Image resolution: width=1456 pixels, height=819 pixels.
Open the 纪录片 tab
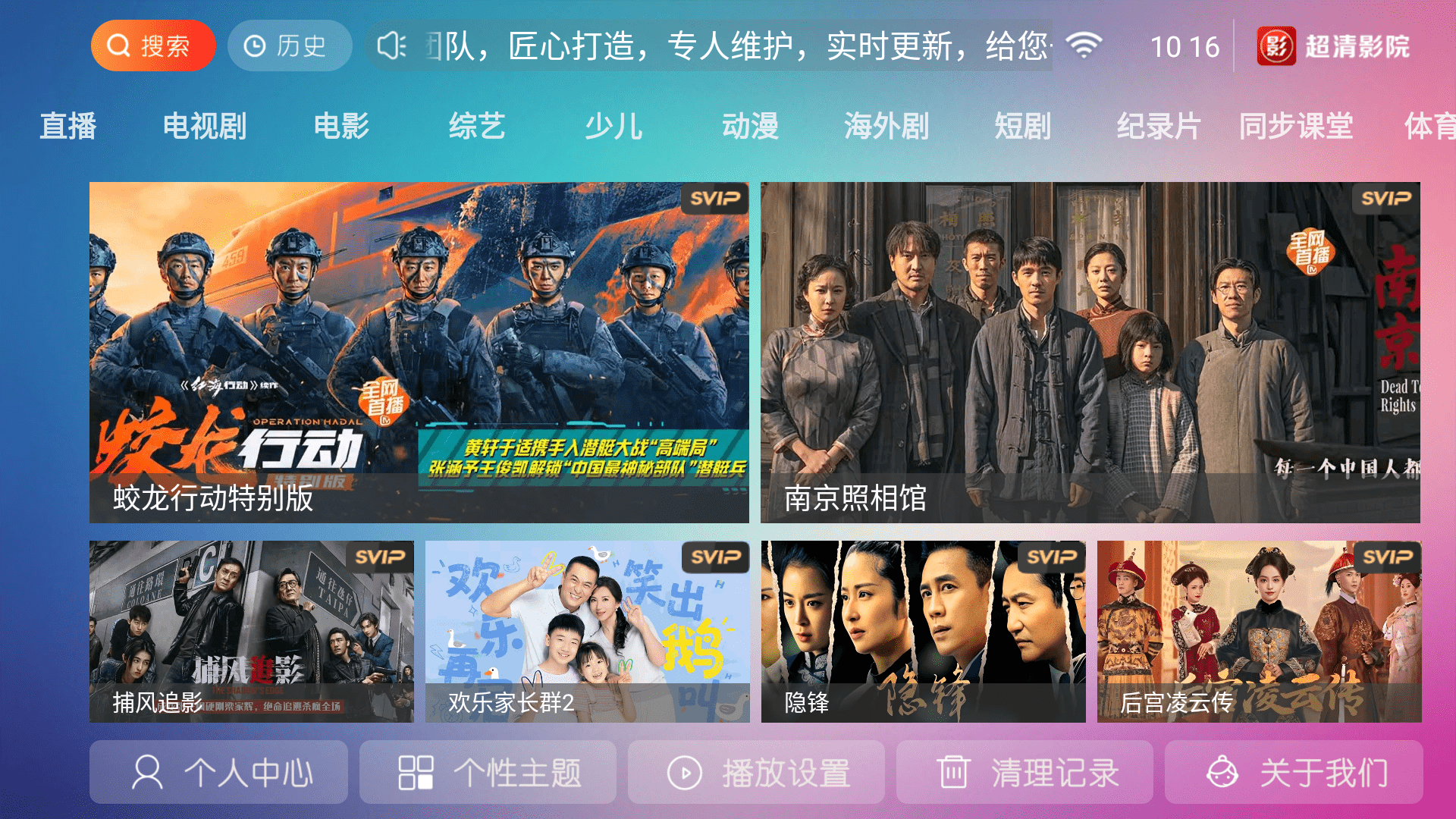coord(1159,126)
